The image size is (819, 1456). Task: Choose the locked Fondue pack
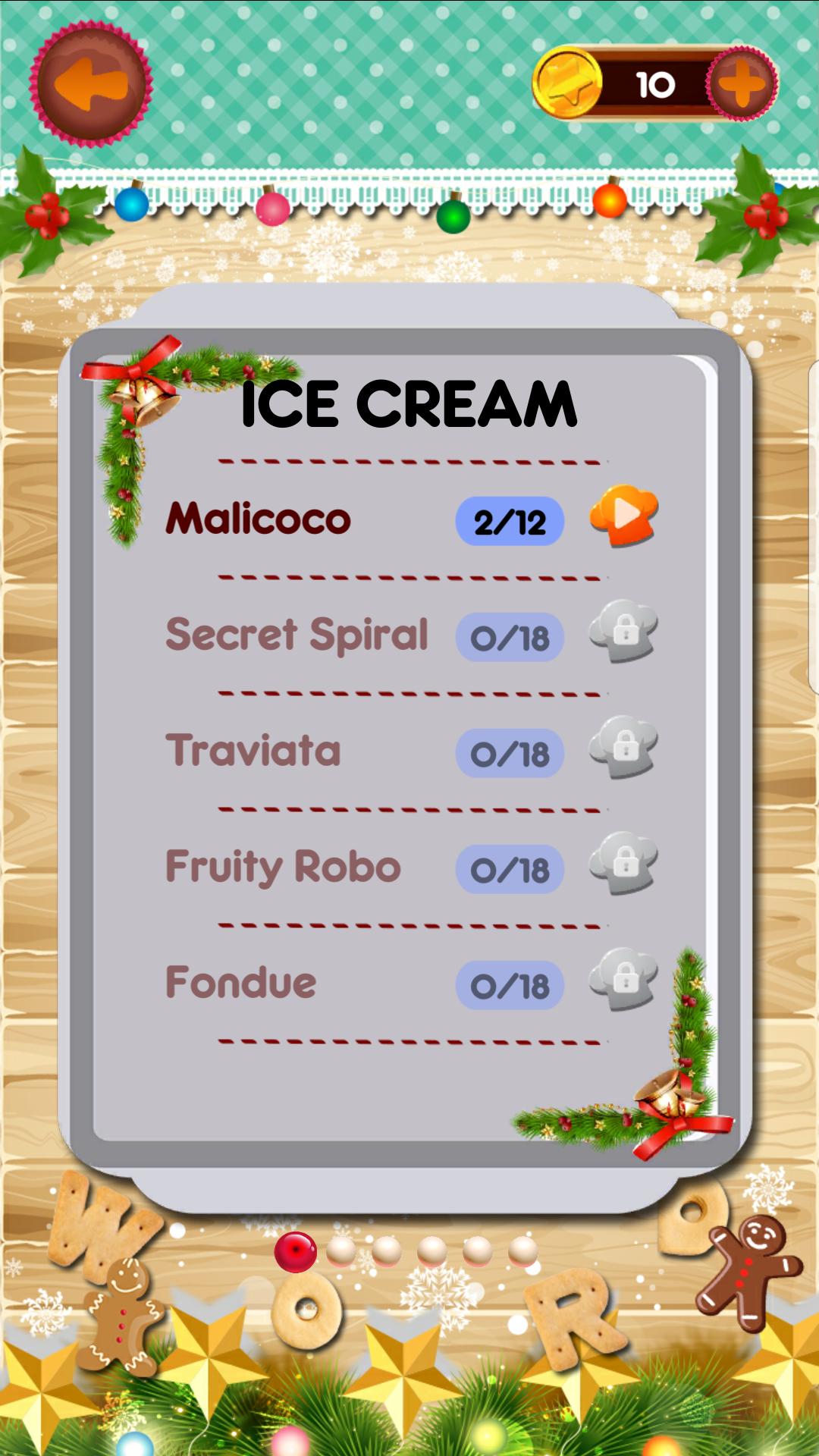623,981
